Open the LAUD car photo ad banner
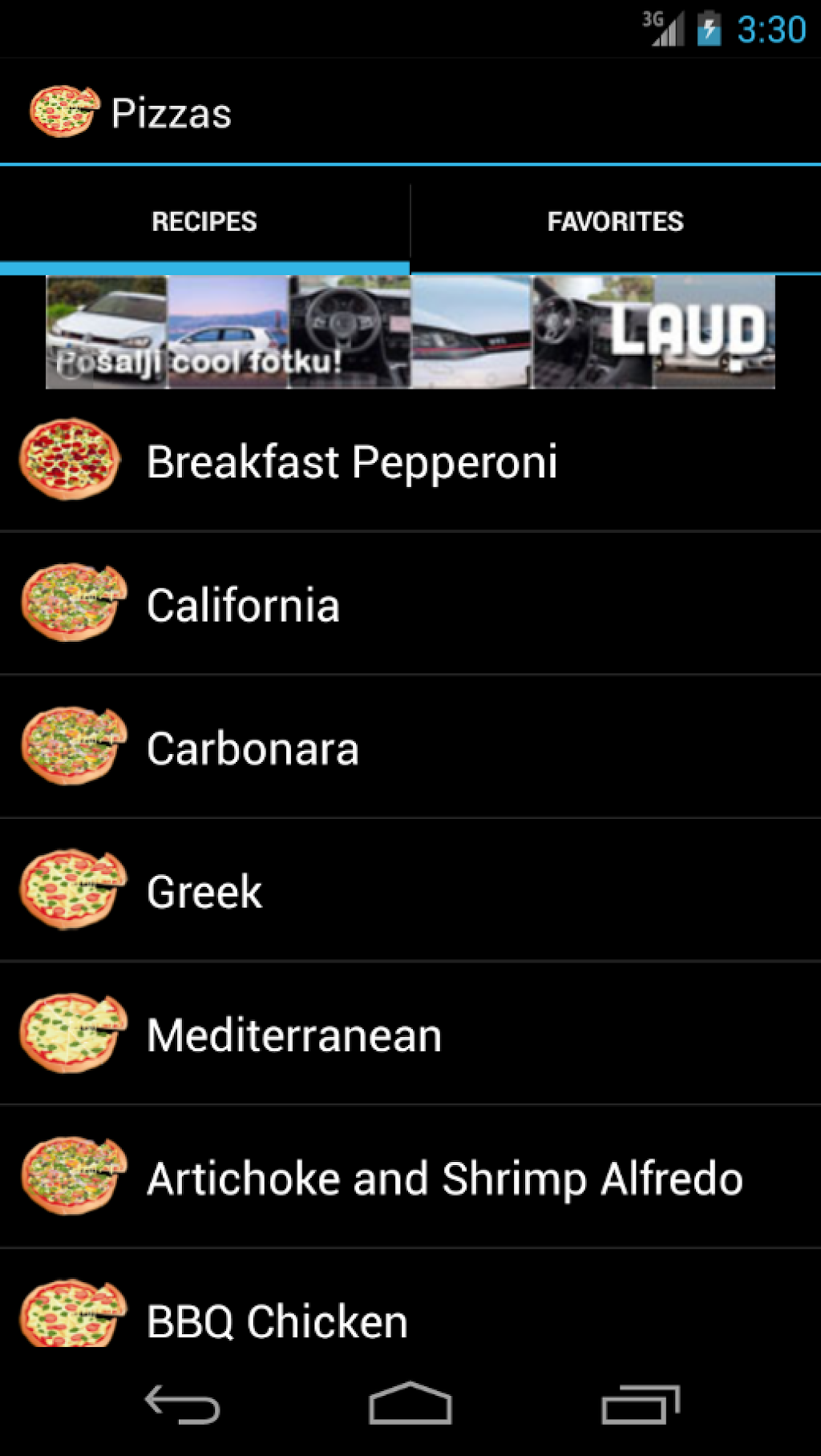The image size is (821, 1456). click(x=410, y=333)
